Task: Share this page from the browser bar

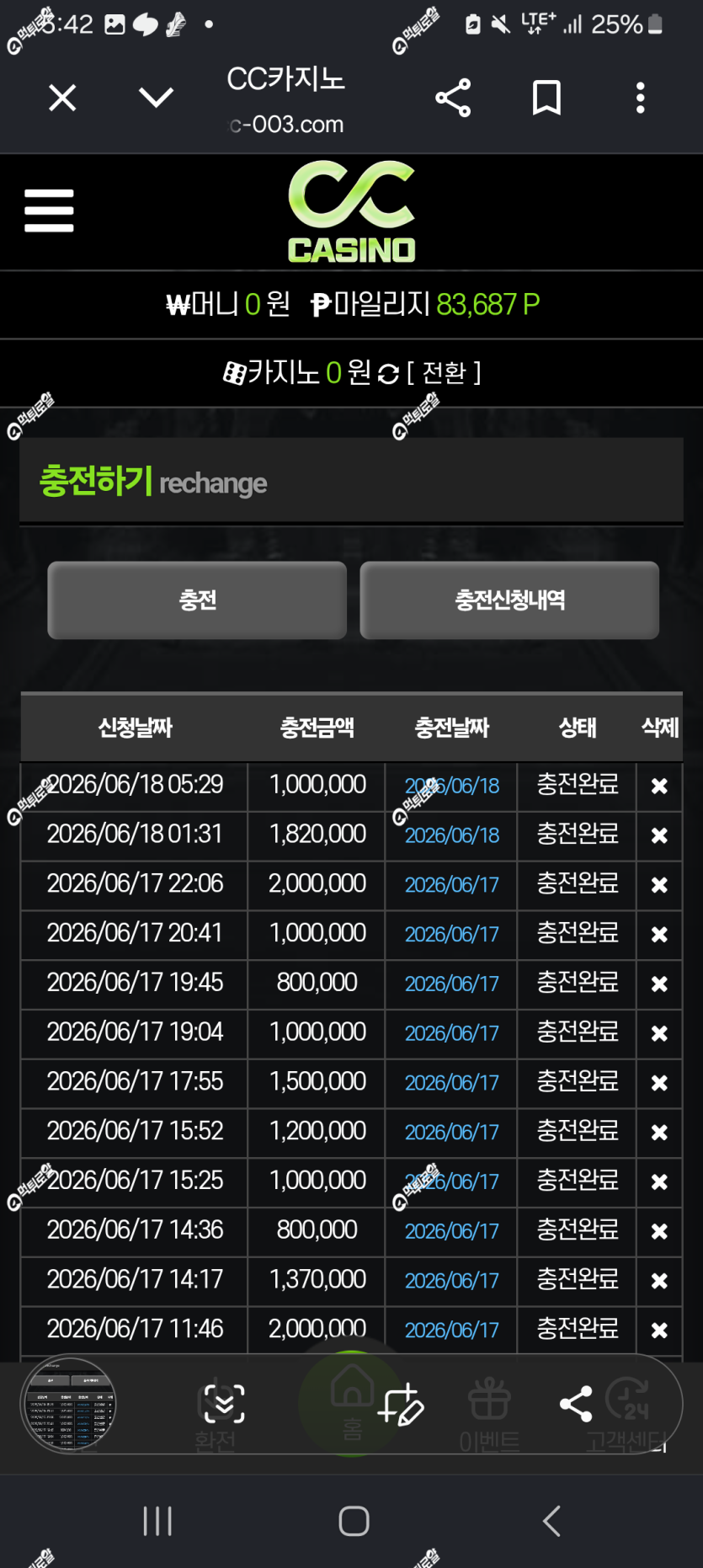Action: point(453,99)
